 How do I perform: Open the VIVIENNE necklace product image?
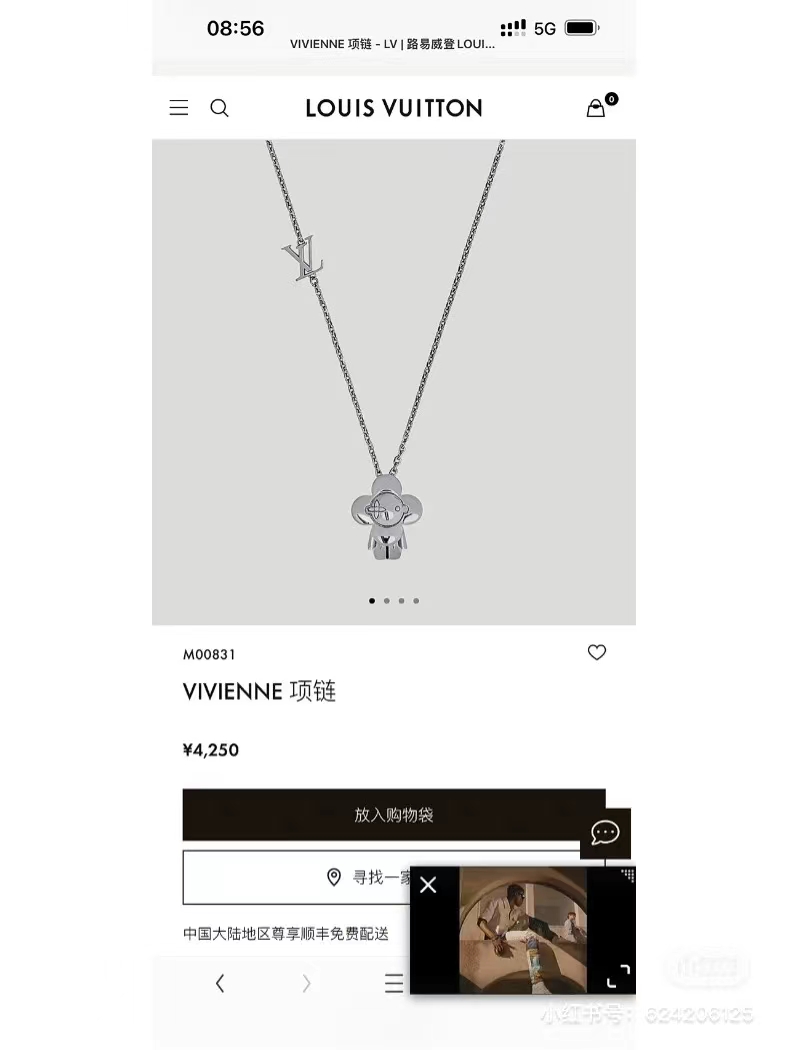click(393, 380)
